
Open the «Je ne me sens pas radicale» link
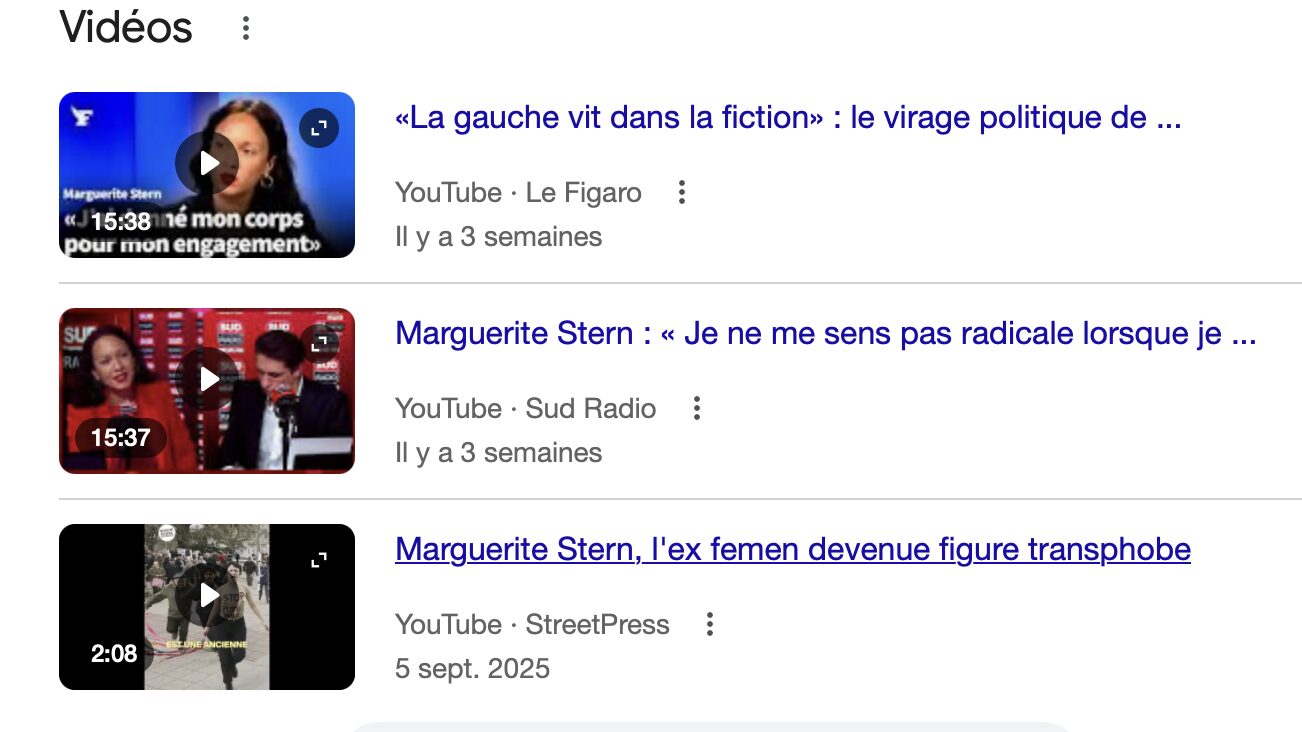point(825,333)
